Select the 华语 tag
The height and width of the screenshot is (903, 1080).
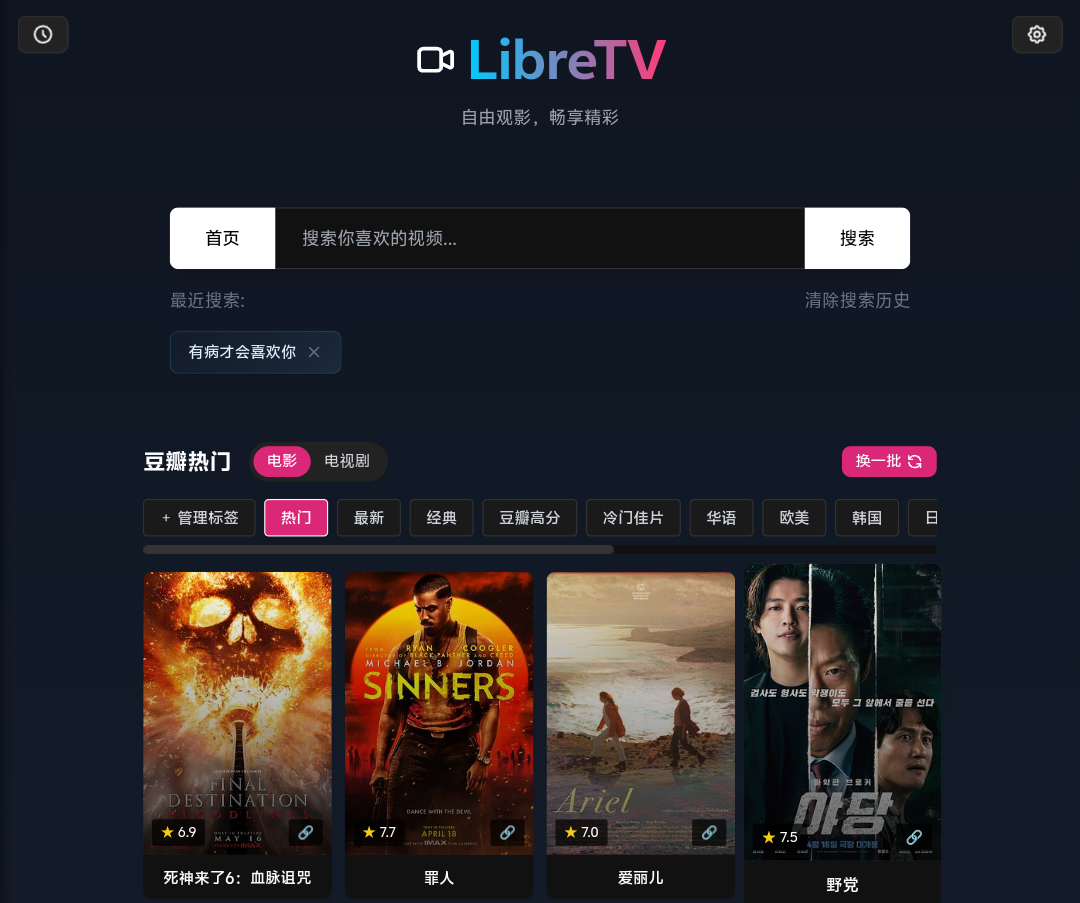coord(721,518)
